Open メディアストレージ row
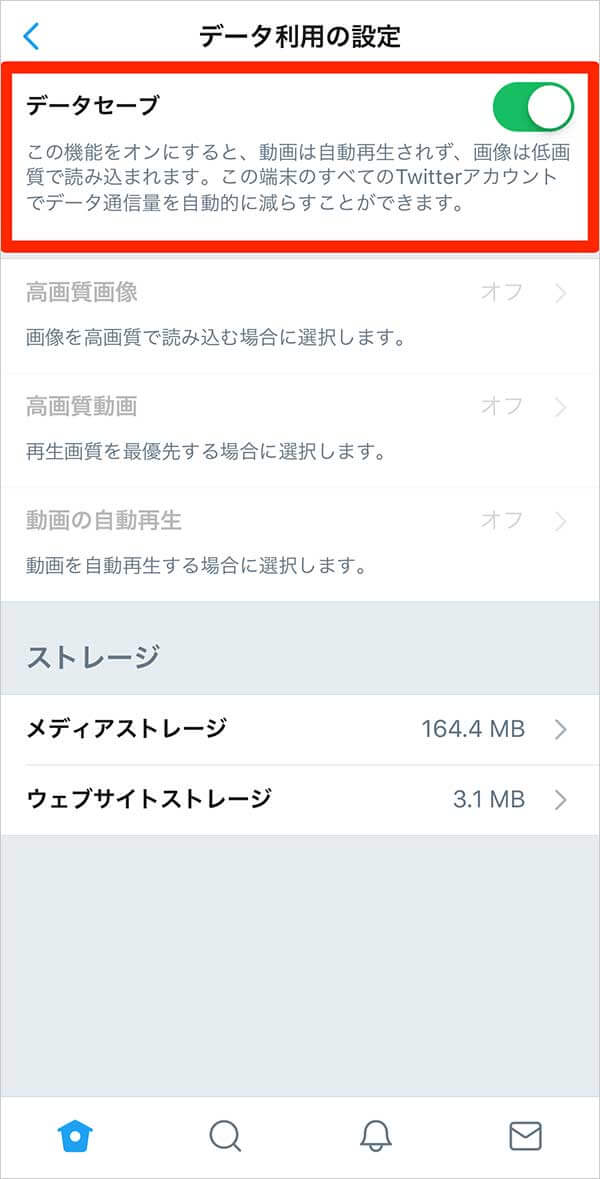Image resolution: width=600 pixels, height=1179 pixels. point(300,729)
